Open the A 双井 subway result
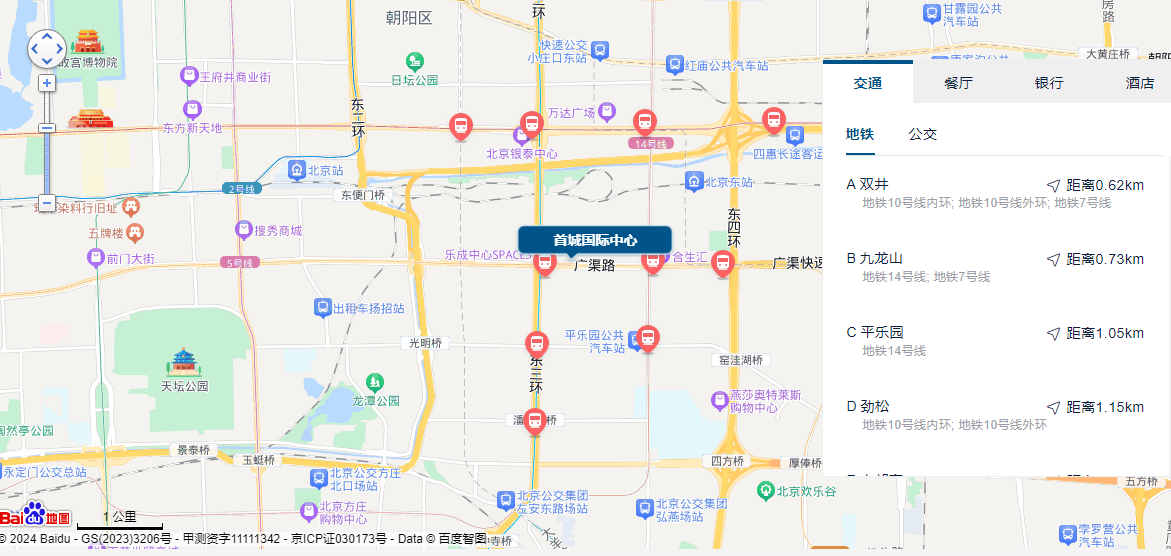1171x556 pixels. pyautogui.click(x=867, y=185)
